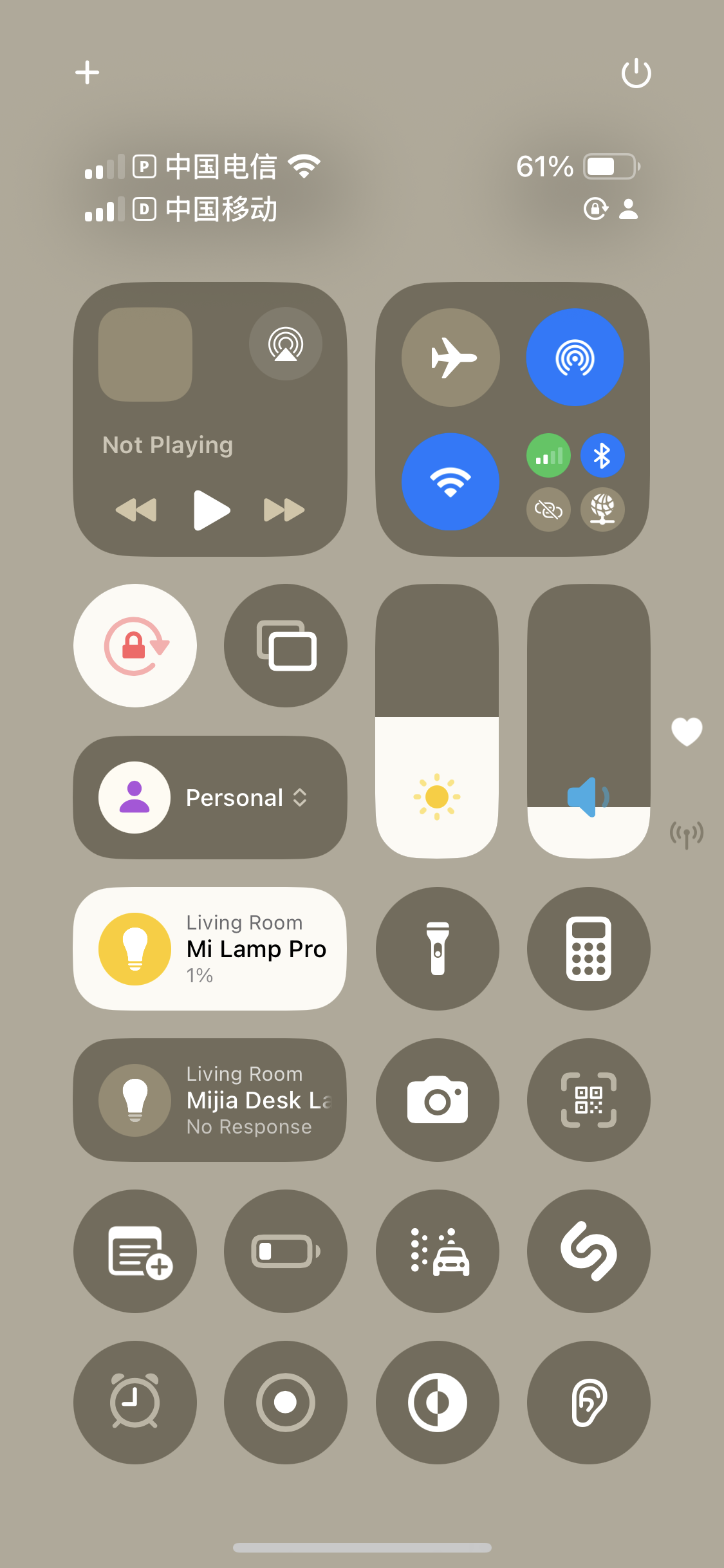Open the AirPlay audio output picker
The image size is (724, 1568).
(x=286, y=344)
